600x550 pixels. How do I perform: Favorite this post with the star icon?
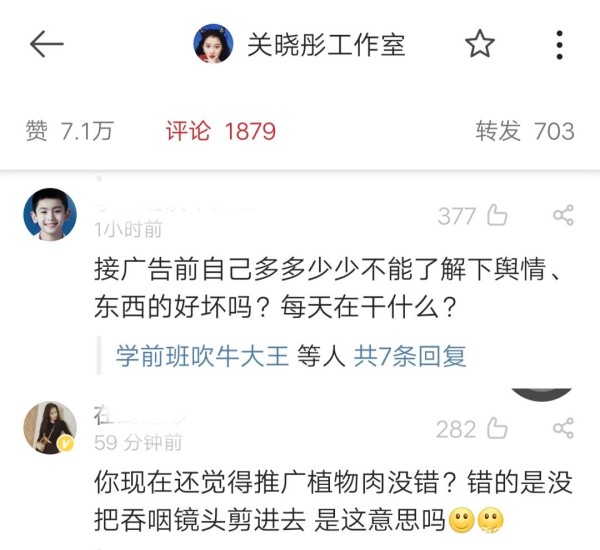coord(480,44)
